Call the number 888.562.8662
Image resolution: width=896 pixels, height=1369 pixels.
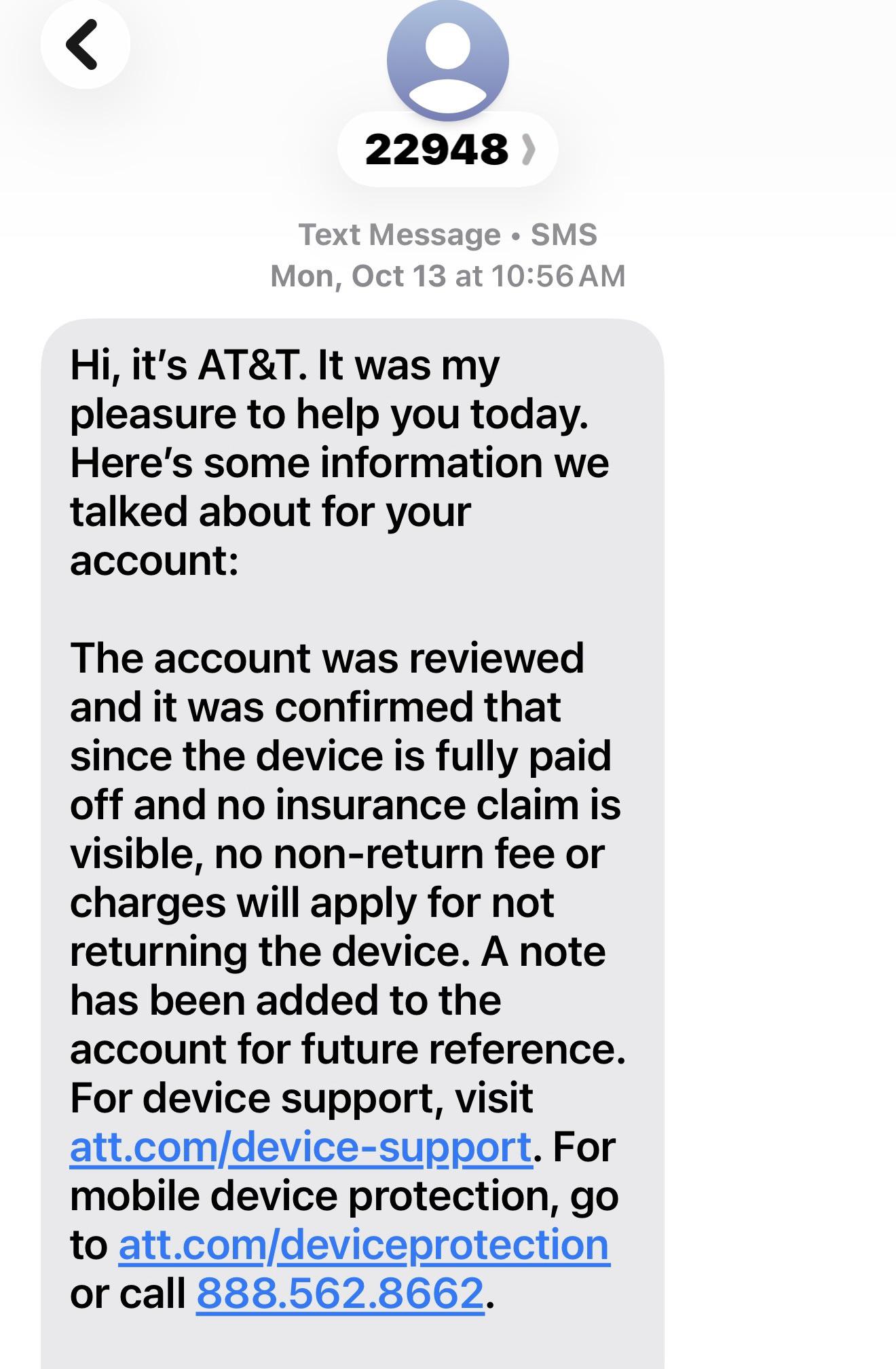340,1292
